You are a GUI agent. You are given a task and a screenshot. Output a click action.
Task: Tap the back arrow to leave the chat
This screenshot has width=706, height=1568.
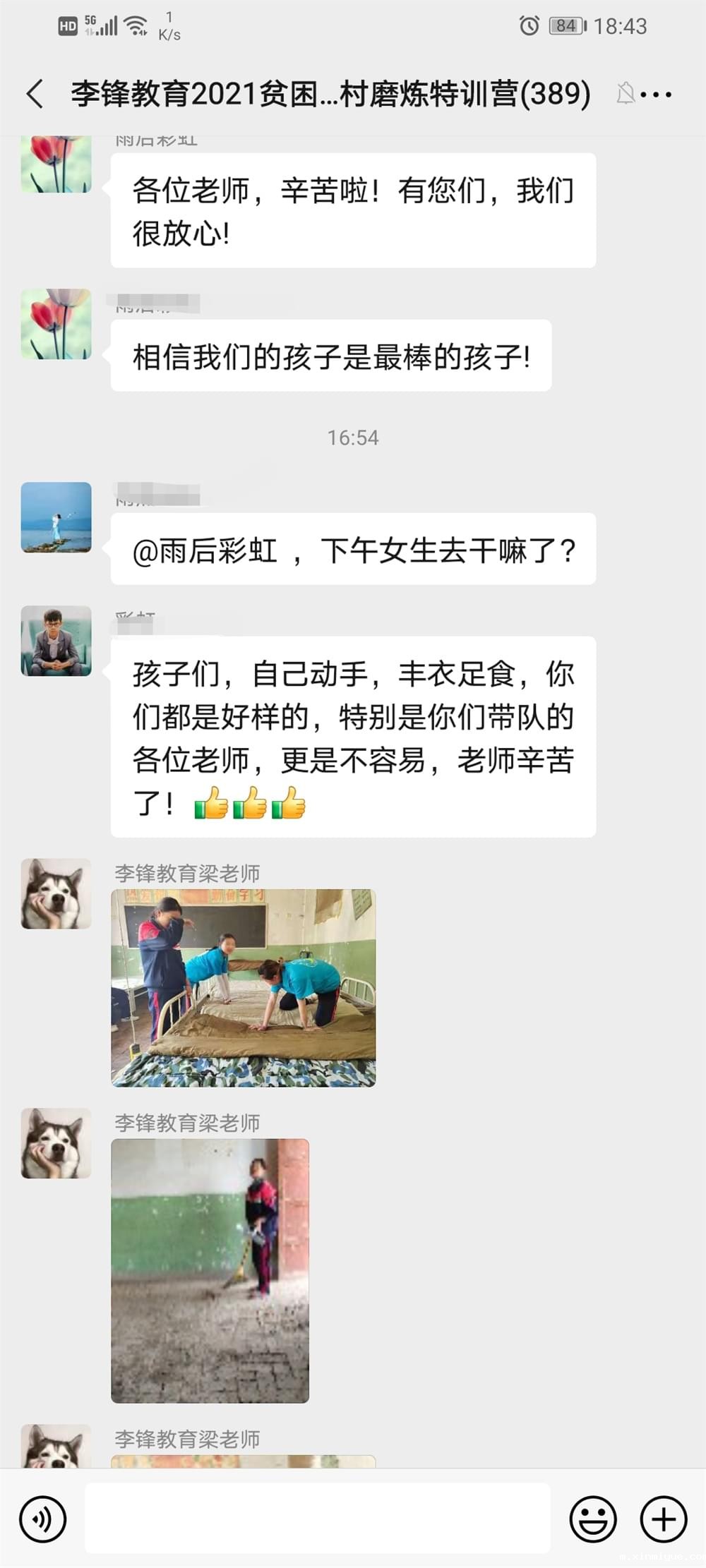pos(33,94)
